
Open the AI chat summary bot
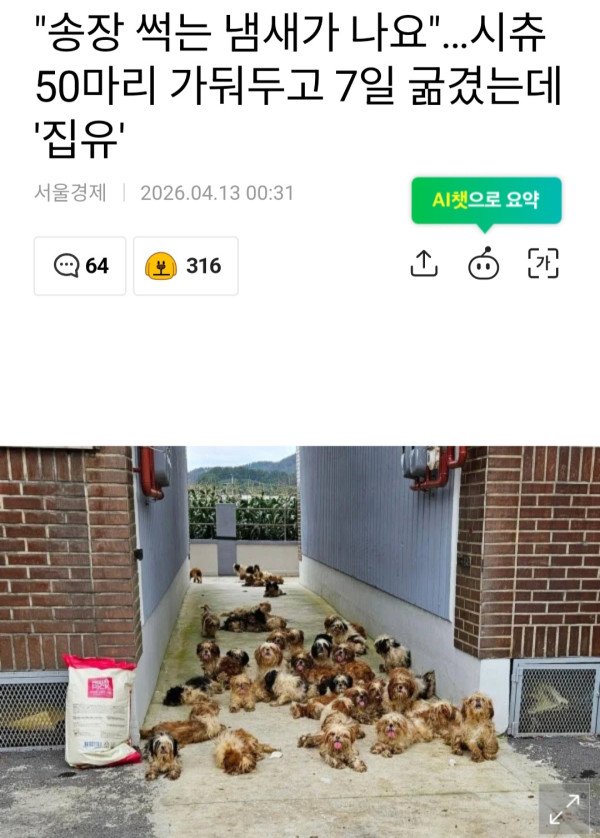coord(484,264)
